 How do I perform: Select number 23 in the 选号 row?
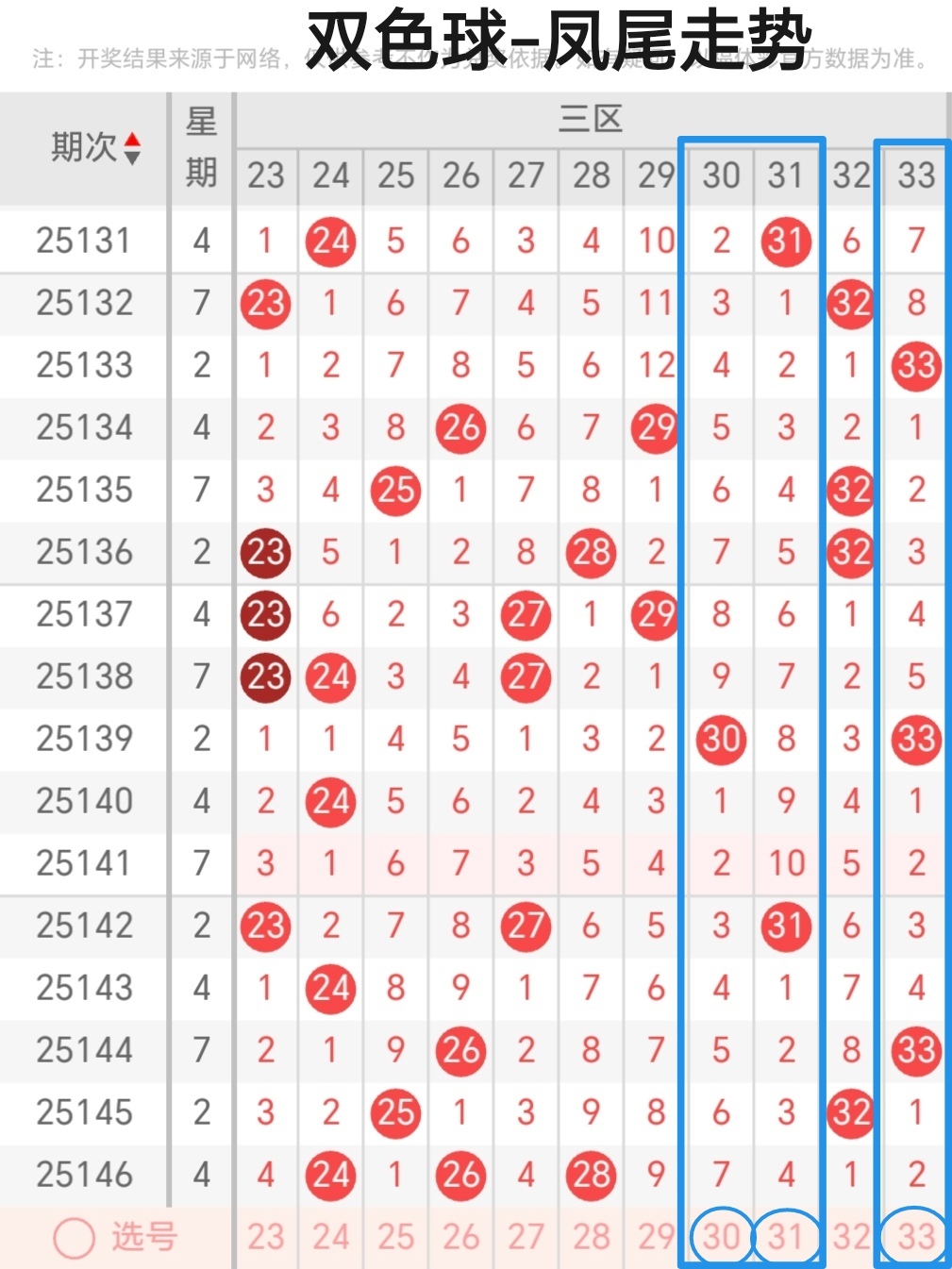point(266,1237)
